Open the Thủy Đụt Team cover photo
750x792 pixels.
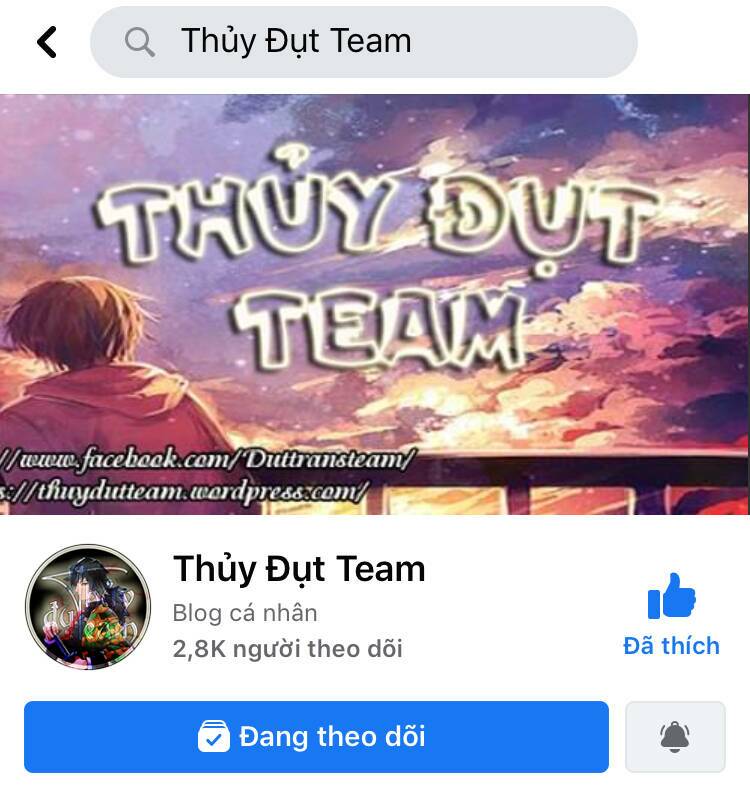click(x=375, y=304)
